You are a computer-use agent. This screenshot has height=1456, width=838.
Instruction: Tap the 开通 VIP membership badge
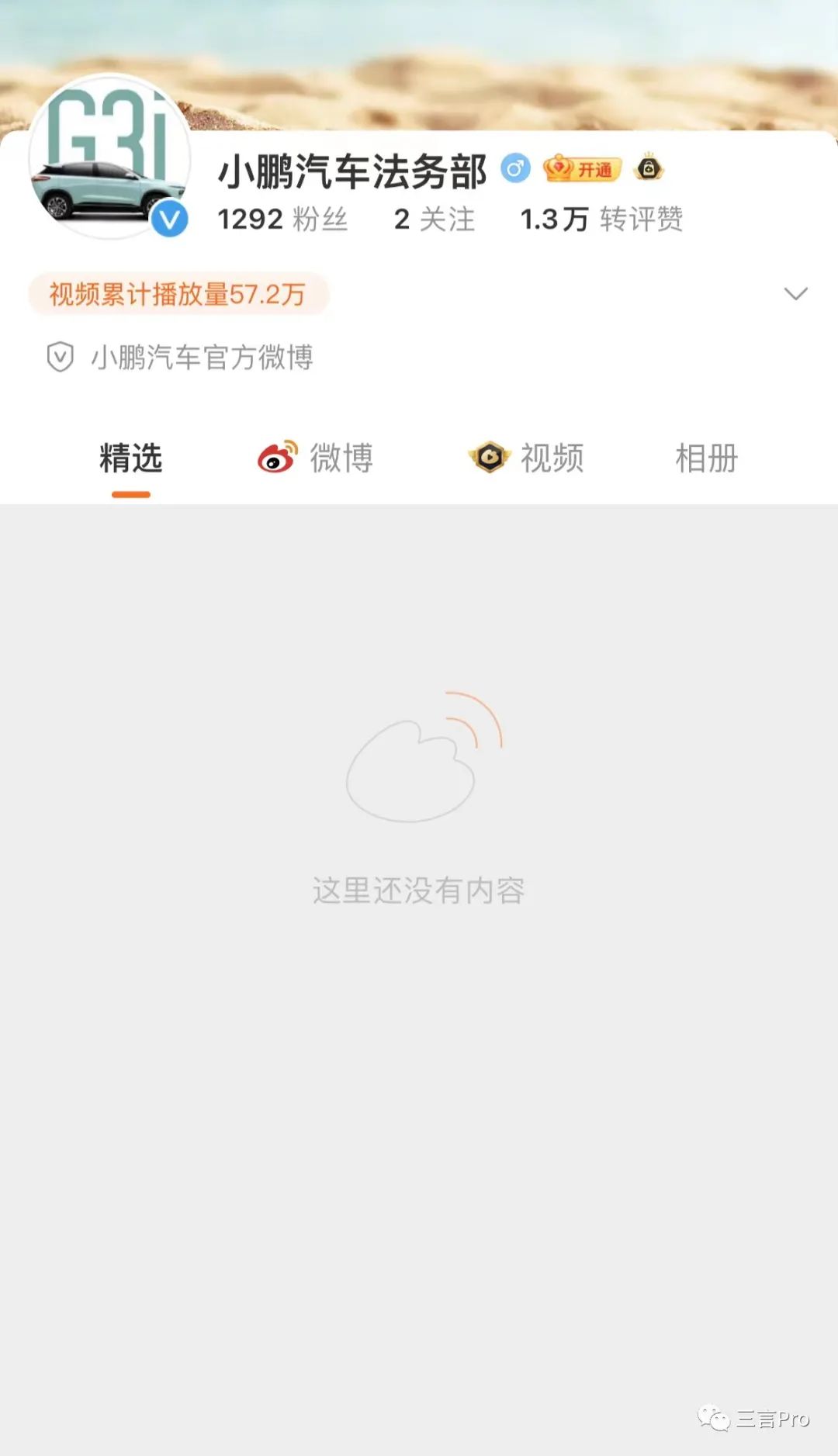(583, 169)
